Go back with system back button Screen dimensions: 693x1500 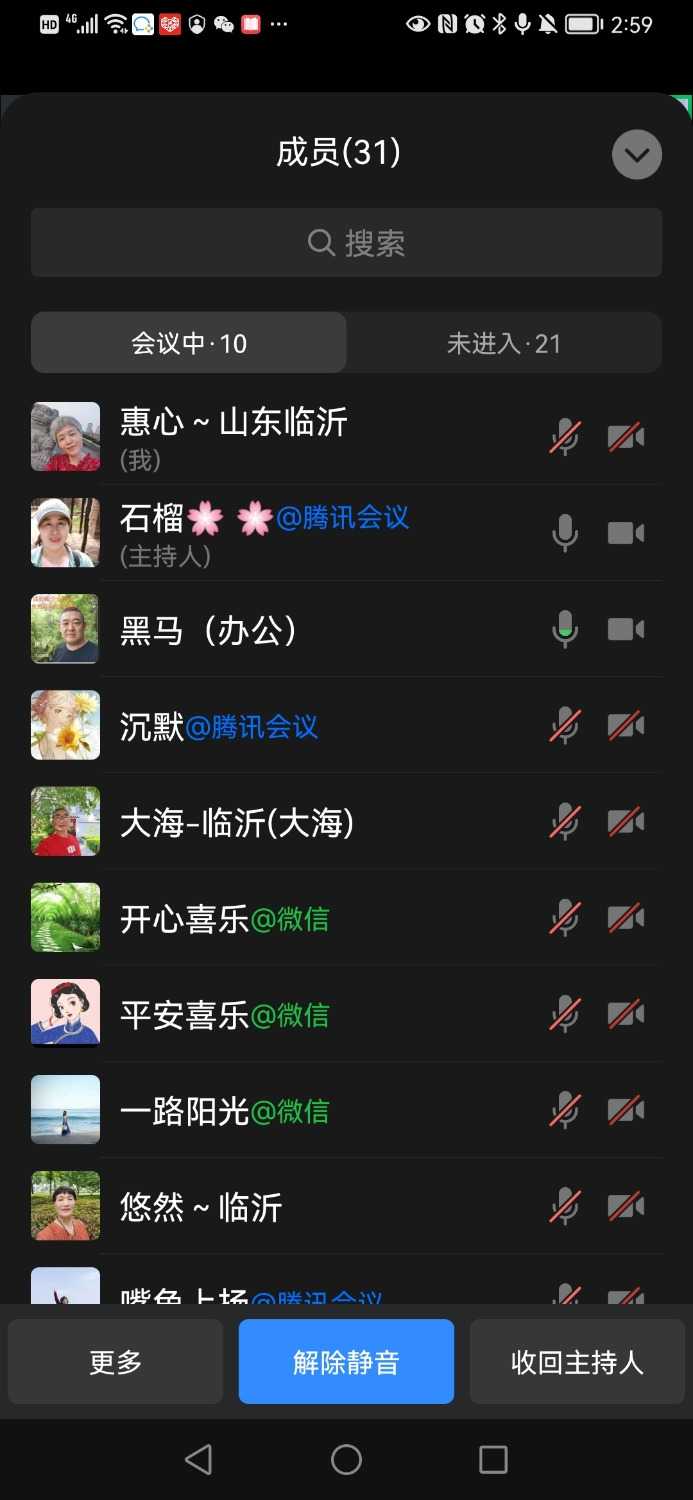pyautogui.click(x=199, y=1459)
